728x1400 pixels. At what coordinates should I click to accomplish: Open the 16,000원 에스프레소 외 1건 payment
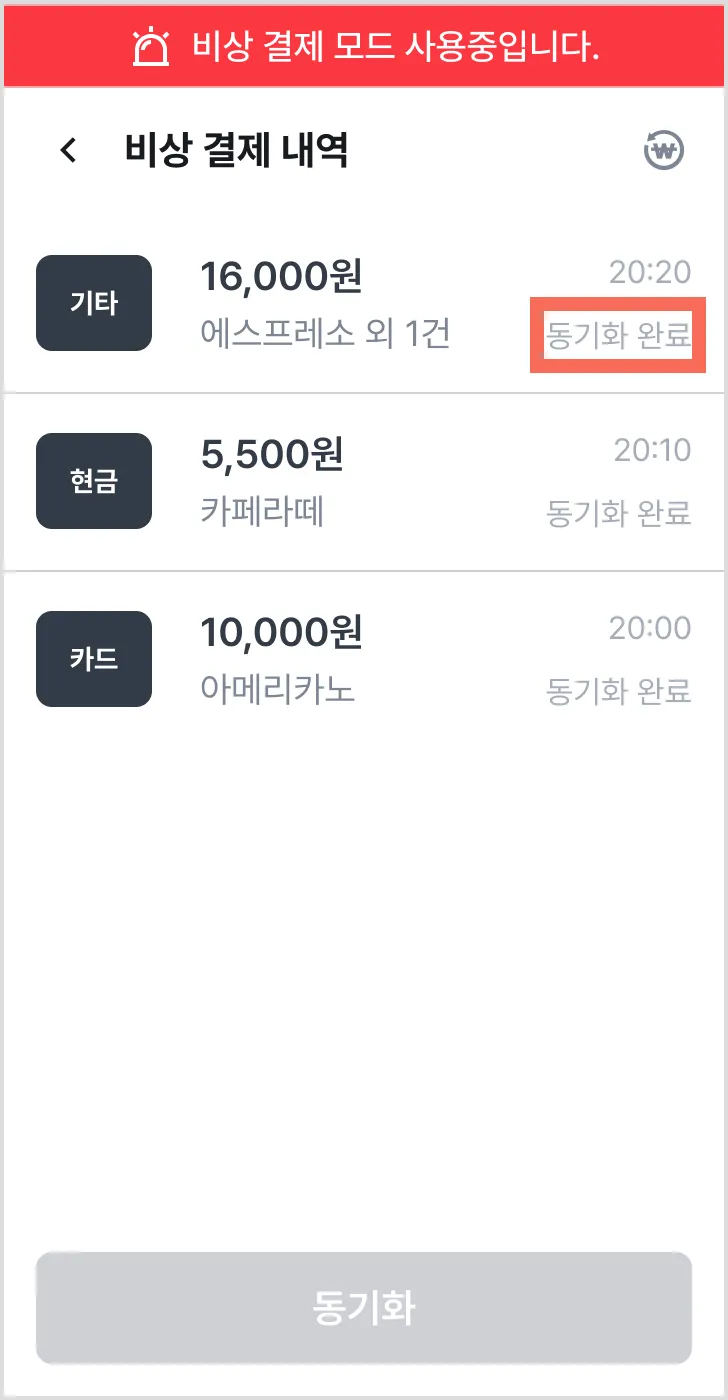[x=364, y=303]
